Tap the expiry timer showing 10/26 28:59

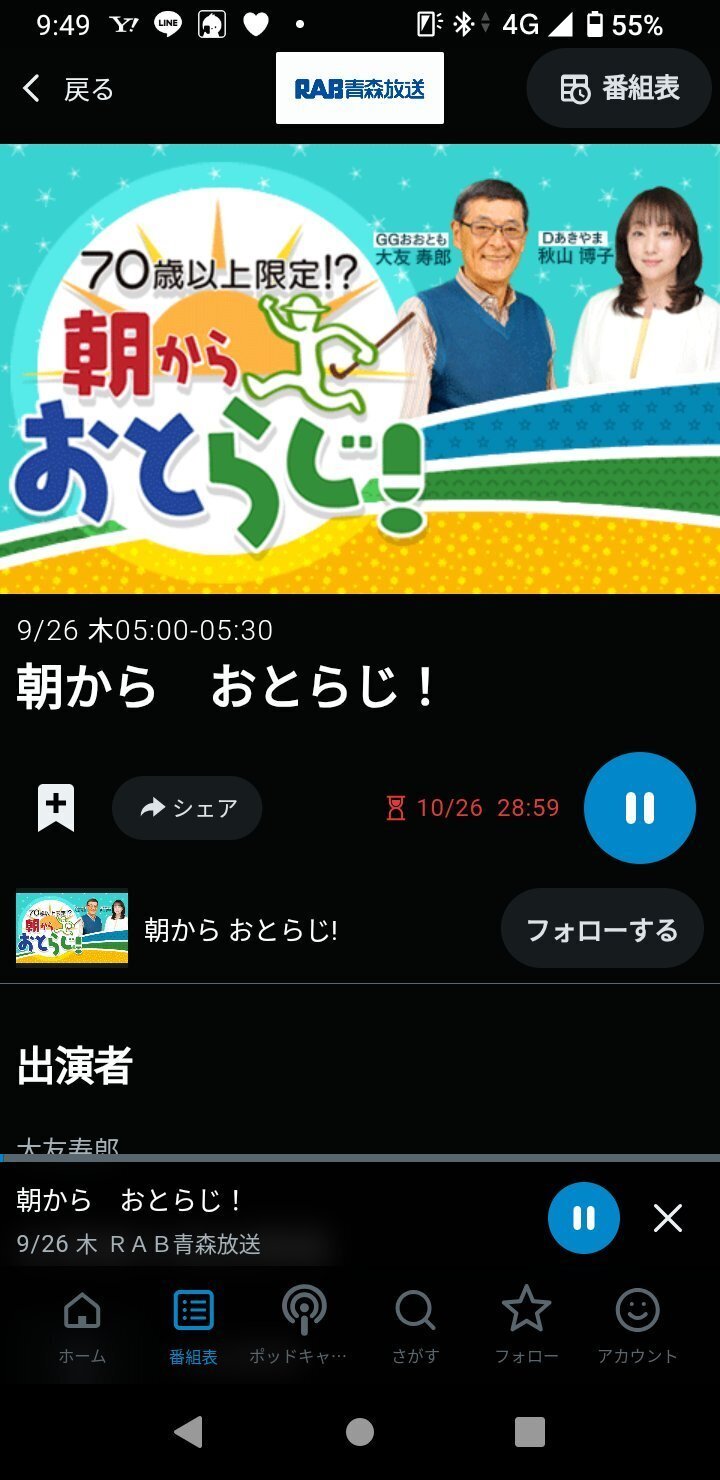[x=470, y=807]
